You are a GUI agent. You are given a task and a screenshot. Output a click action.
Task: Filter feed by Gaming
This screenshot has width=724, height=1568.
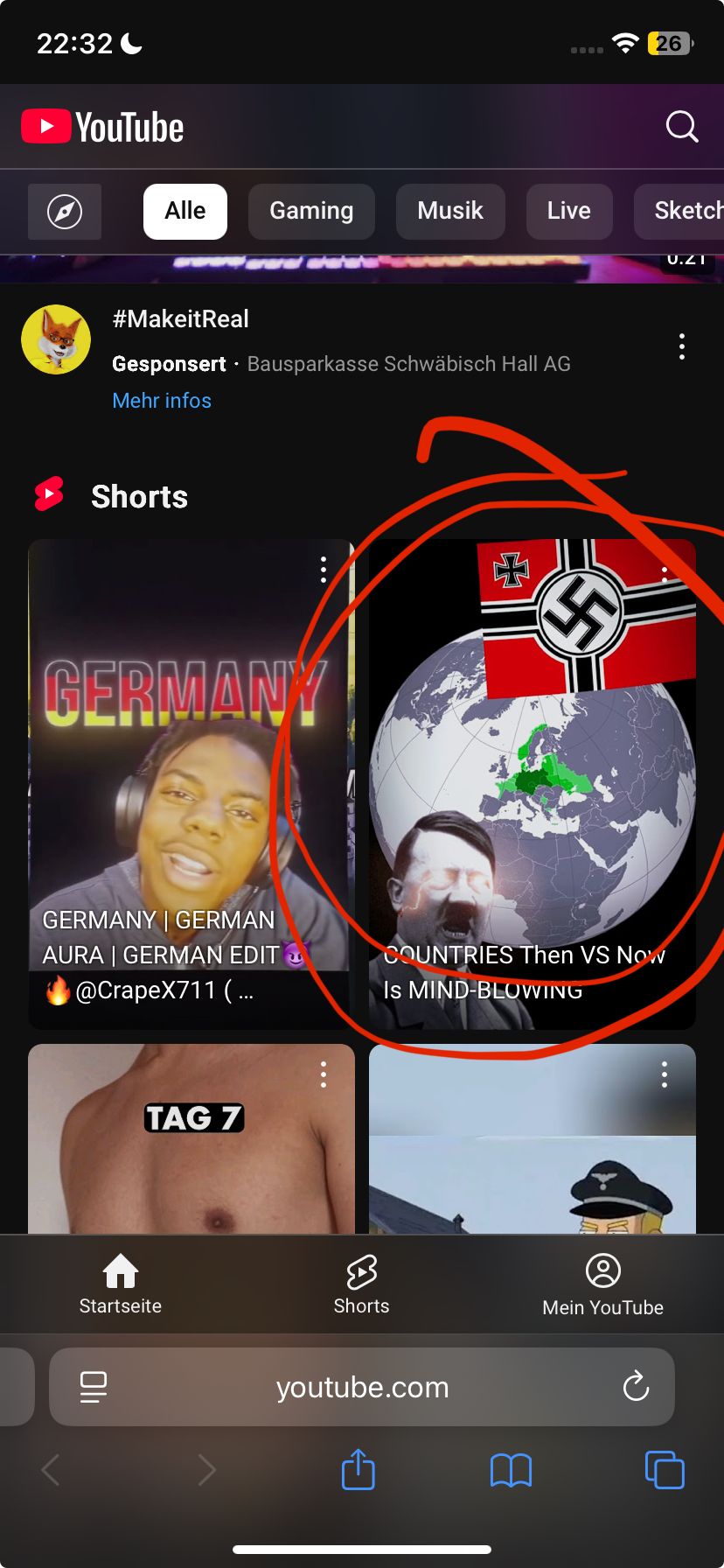tap(311, 212)
